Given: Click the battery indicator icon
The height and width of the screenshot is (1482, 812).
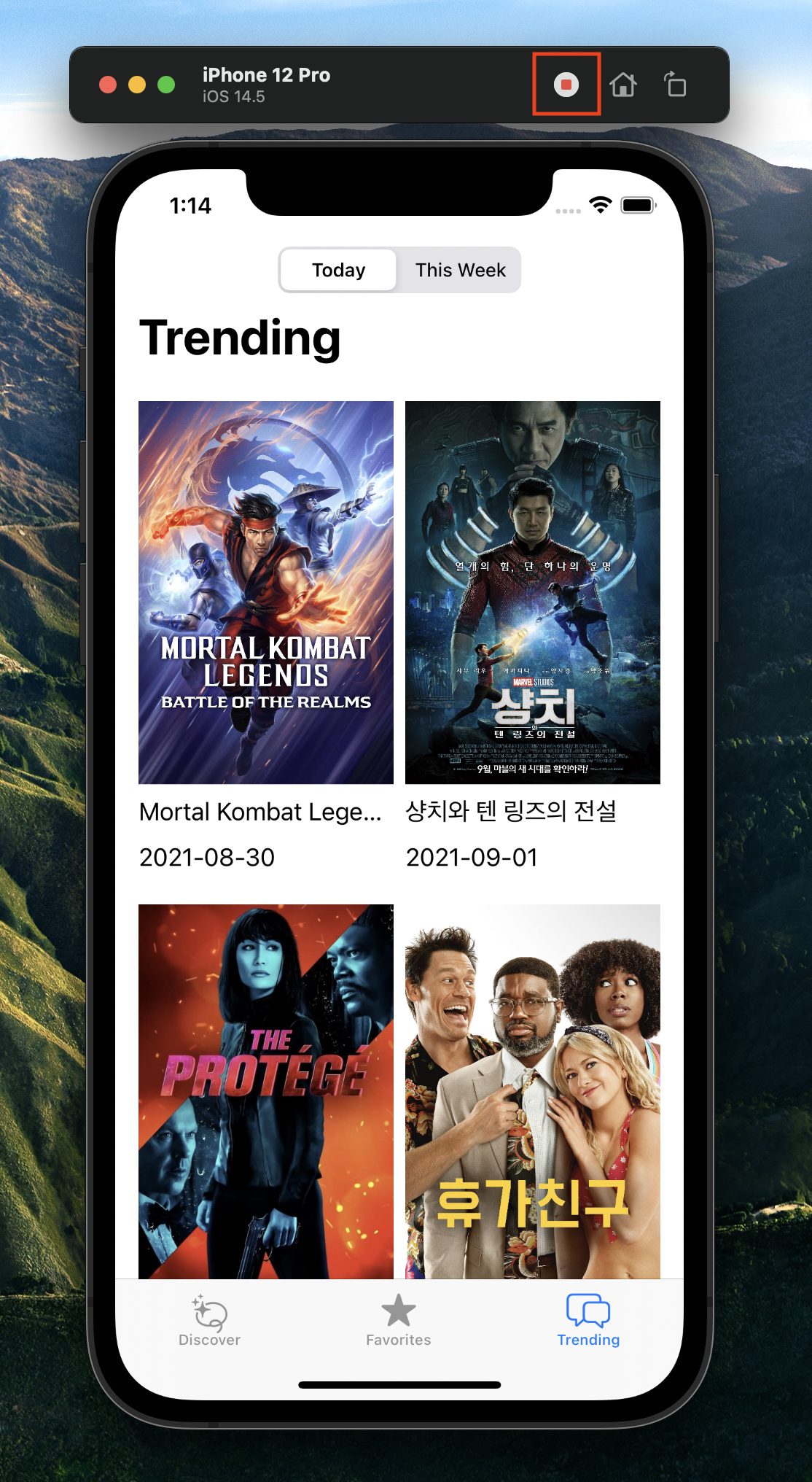Looking at the screenshot, I should (x=638, y=205).
